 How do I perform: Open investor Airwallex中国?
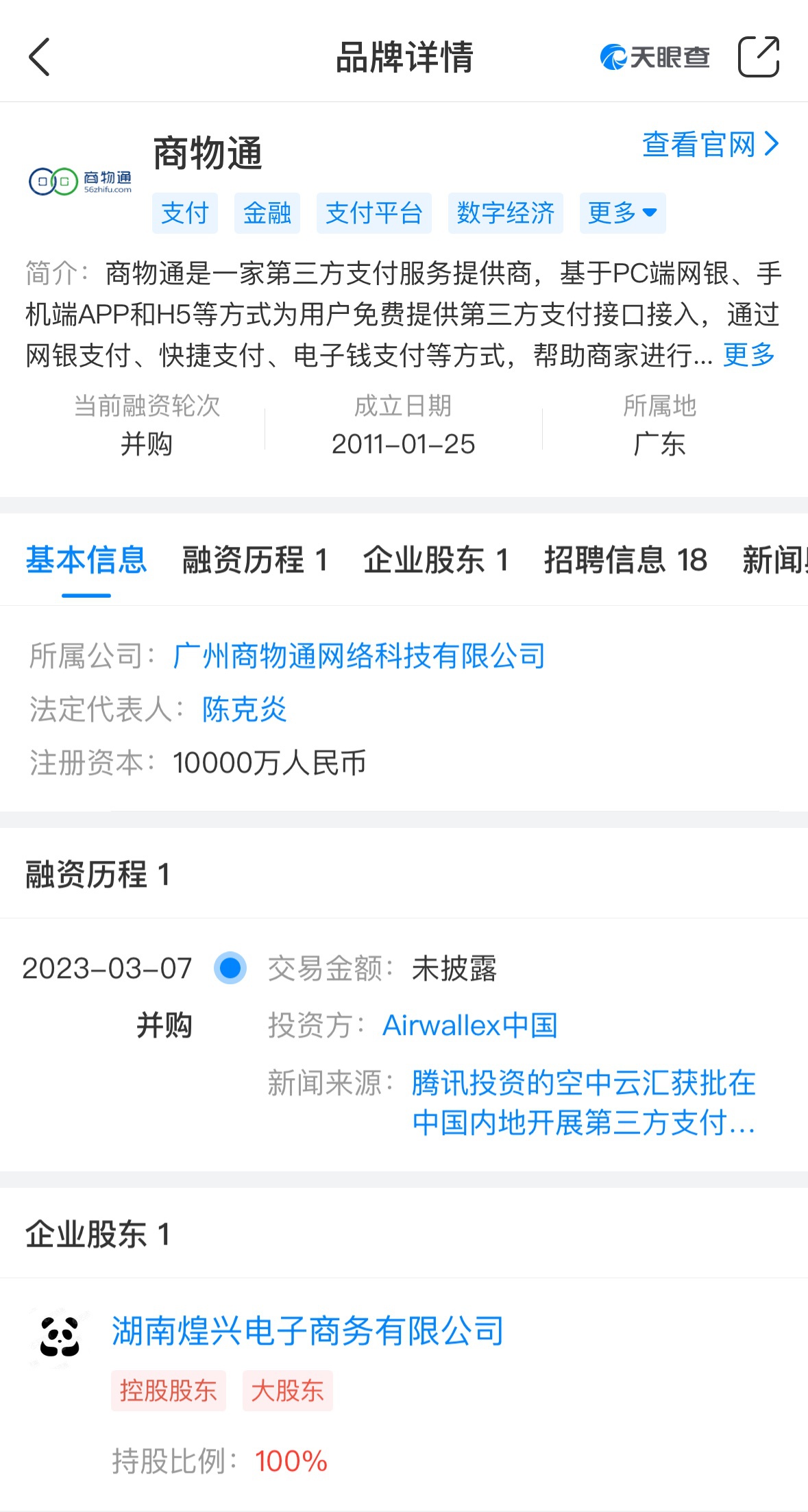[x=469, y=1026]
